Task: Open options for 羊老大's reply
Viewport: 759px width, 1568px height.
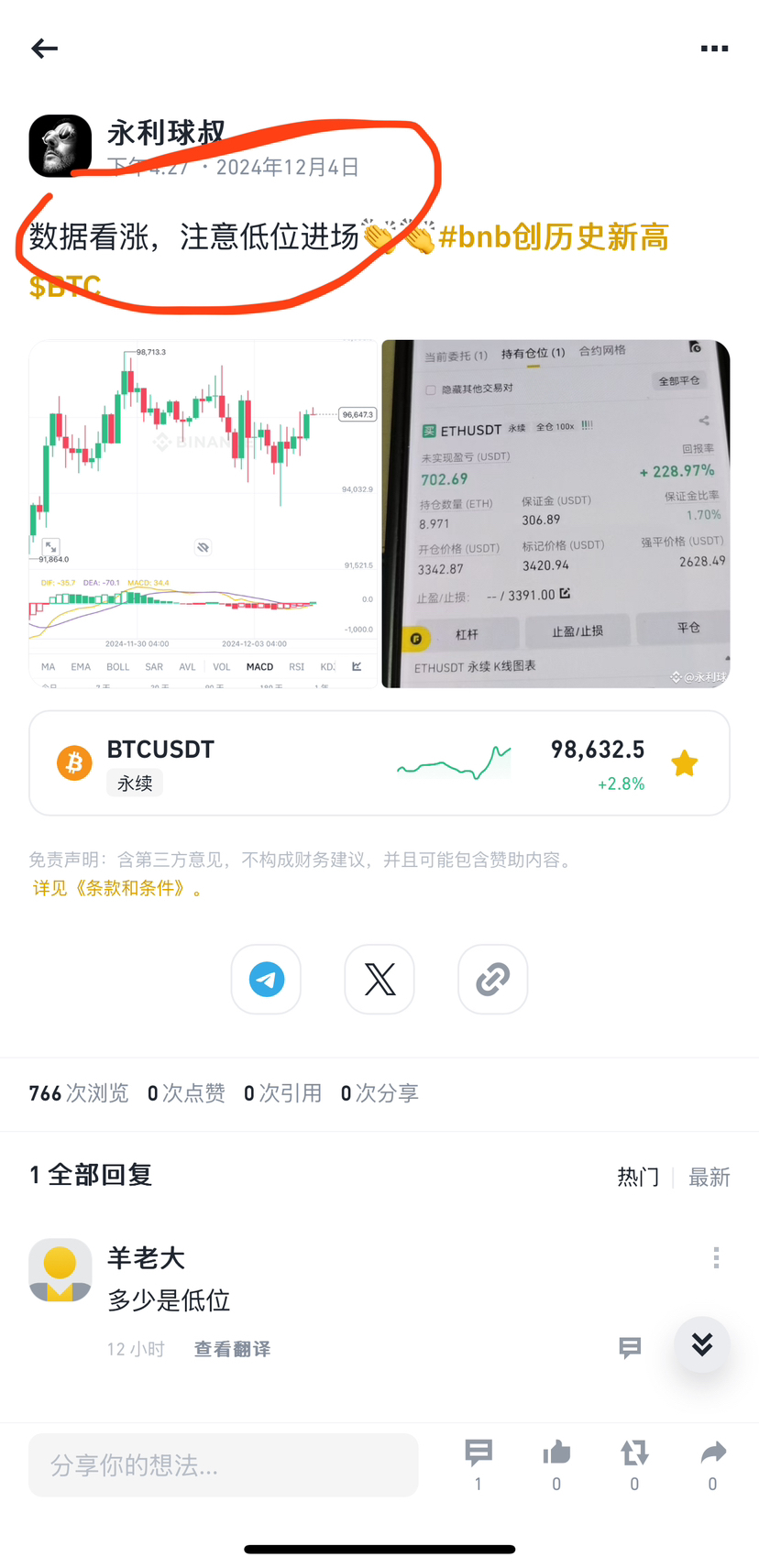Action: click(716, 1257)
